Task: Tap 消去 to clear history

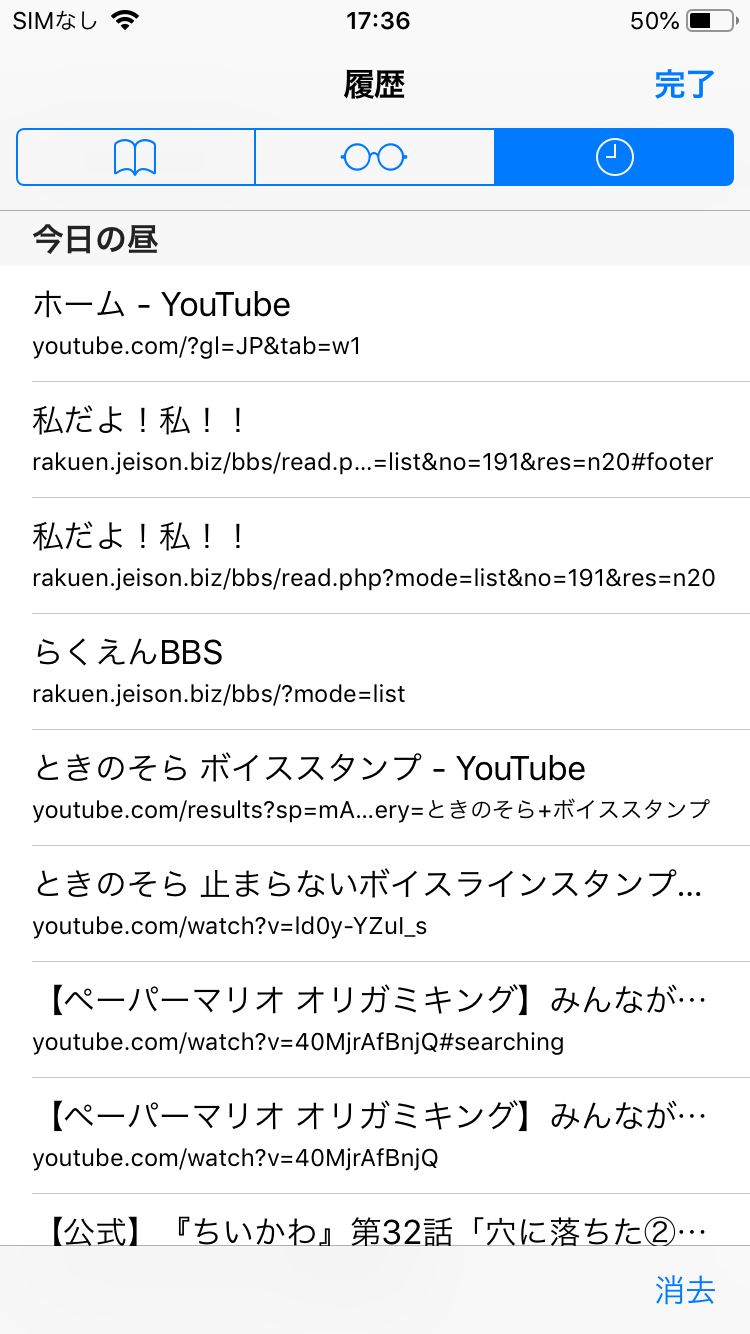Action: click(685, 1290)
